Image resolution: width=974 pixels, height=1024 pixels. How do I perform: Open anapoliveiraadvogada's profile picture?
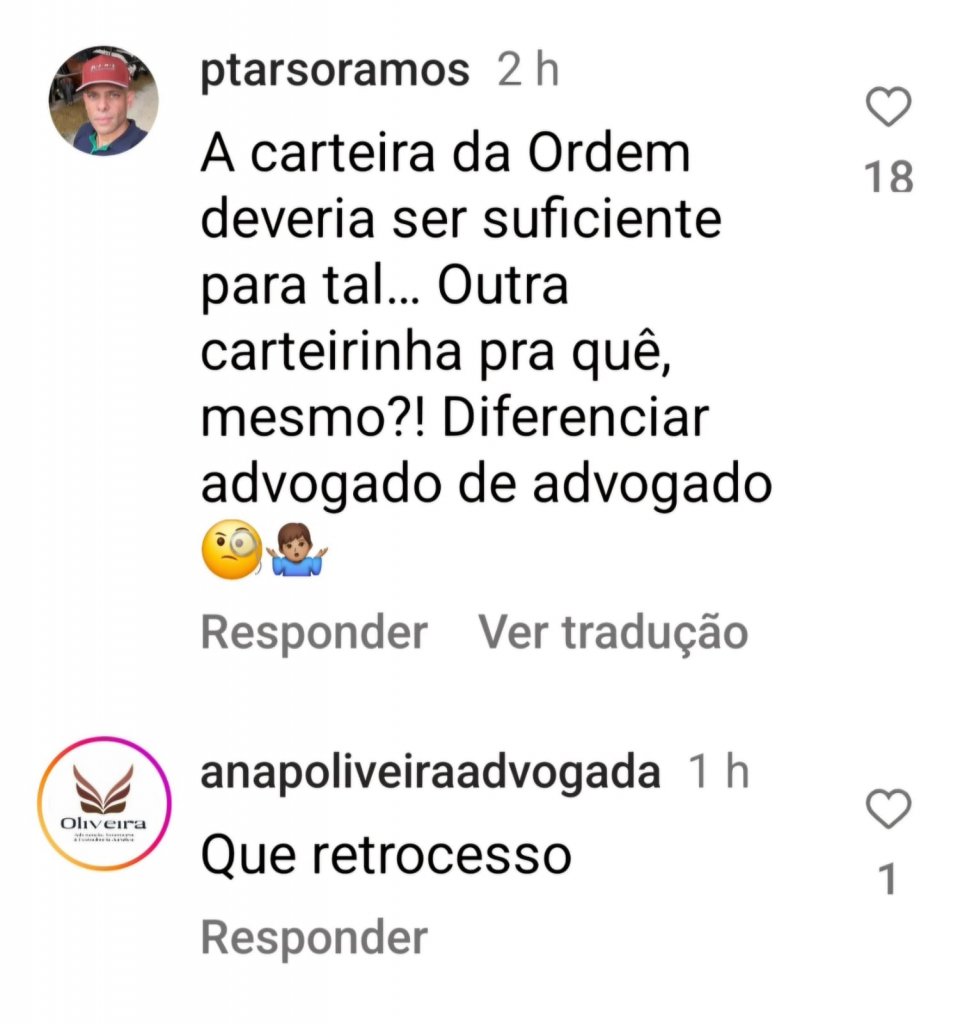104,804
